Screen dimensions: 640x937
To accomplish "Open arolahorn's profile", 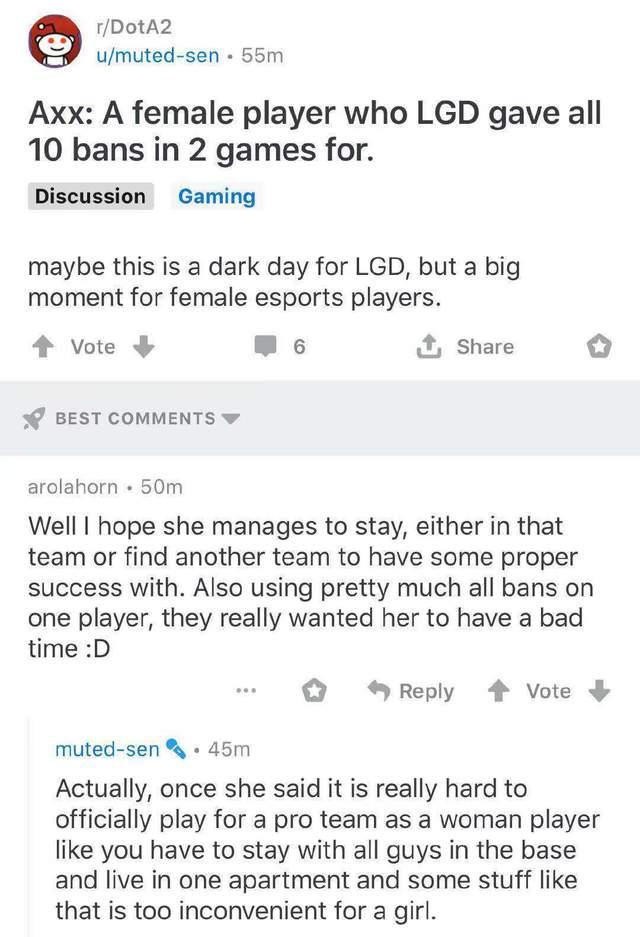I will (76, 487).
